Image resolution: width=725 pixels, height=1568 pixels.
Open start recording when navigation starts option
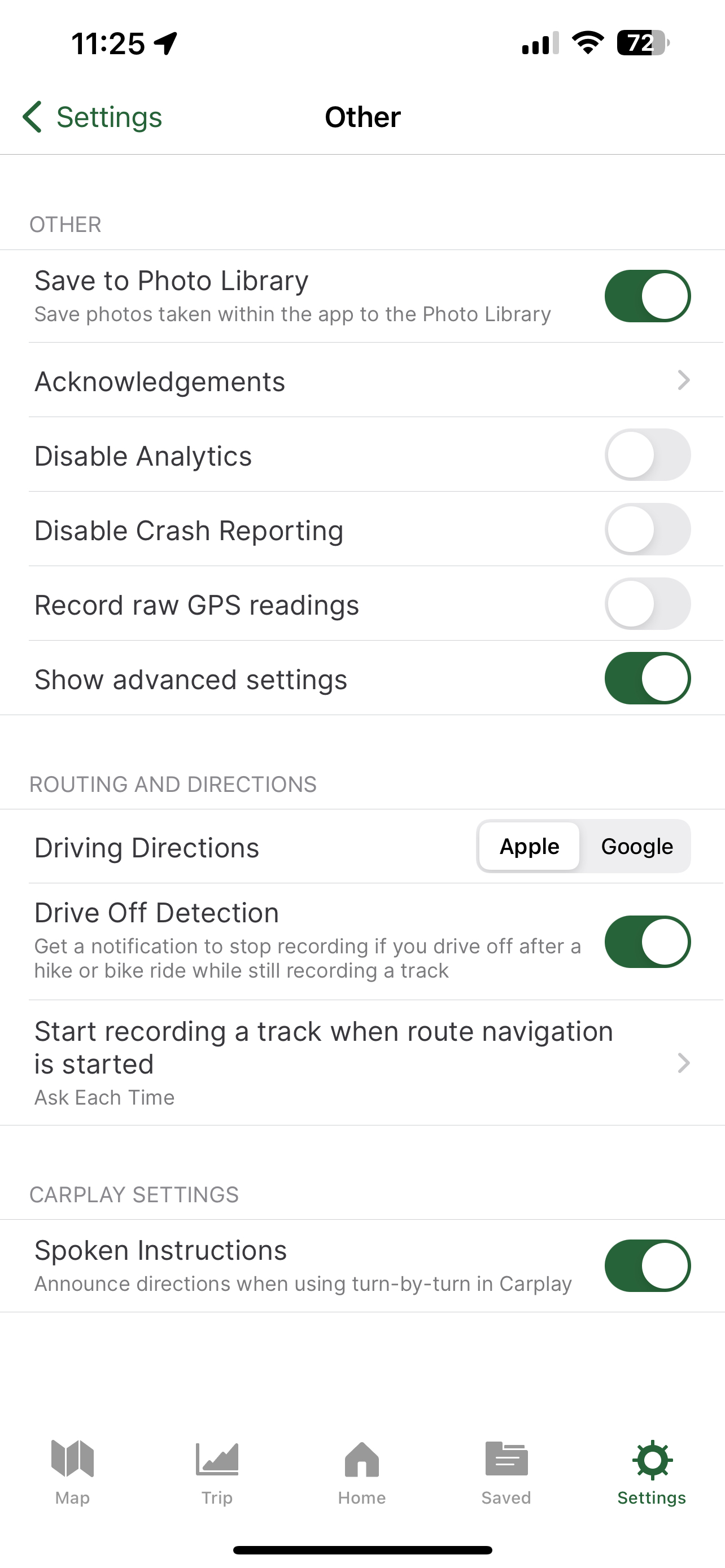[362, 1063]
